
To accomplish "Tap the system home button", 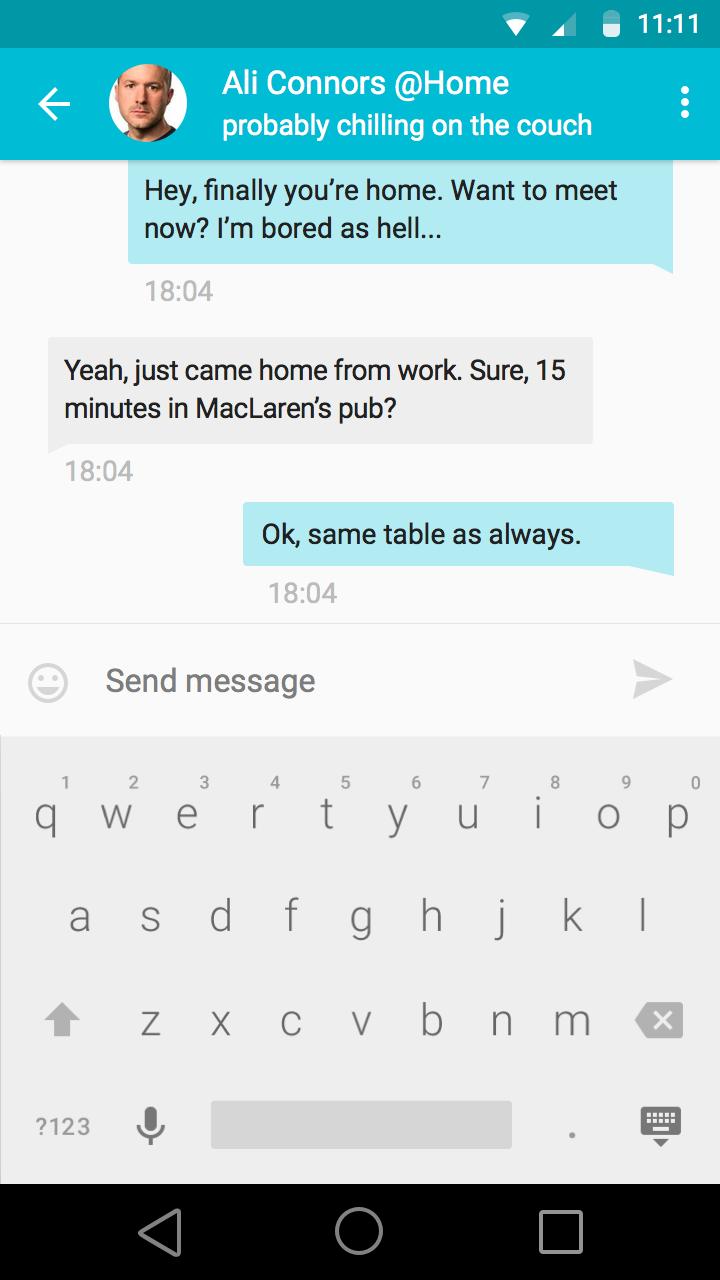I will pos(359,1231).
